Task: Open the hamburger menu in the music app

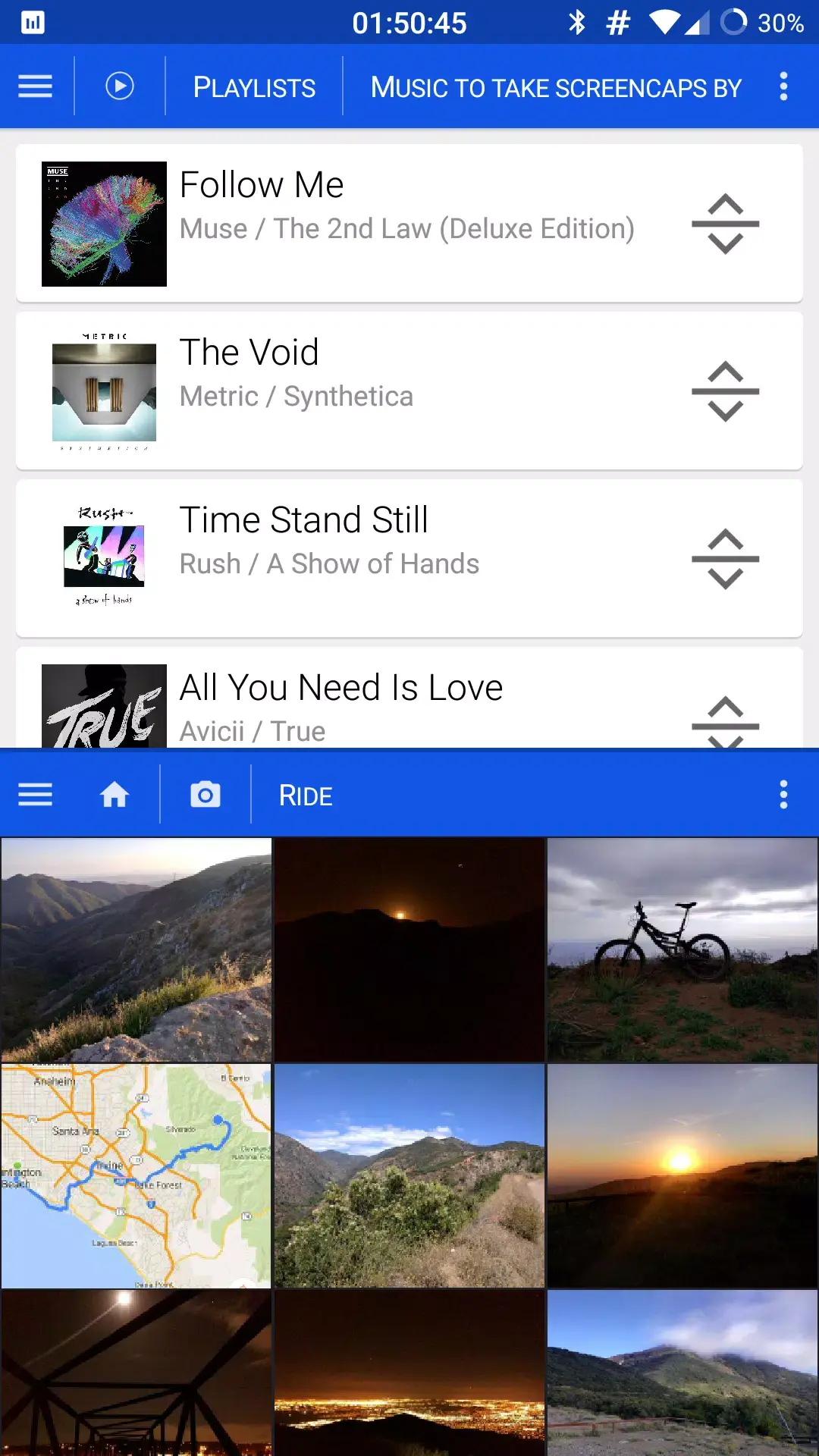Action: click(35, 86)
